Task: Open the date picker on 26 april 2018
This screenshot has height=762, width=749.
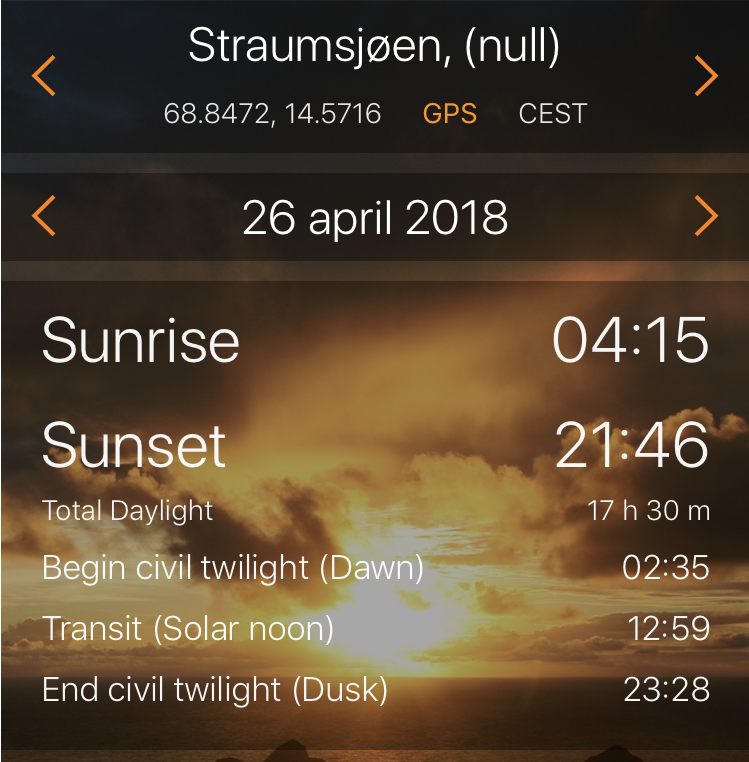Action: tap(375, 217)
